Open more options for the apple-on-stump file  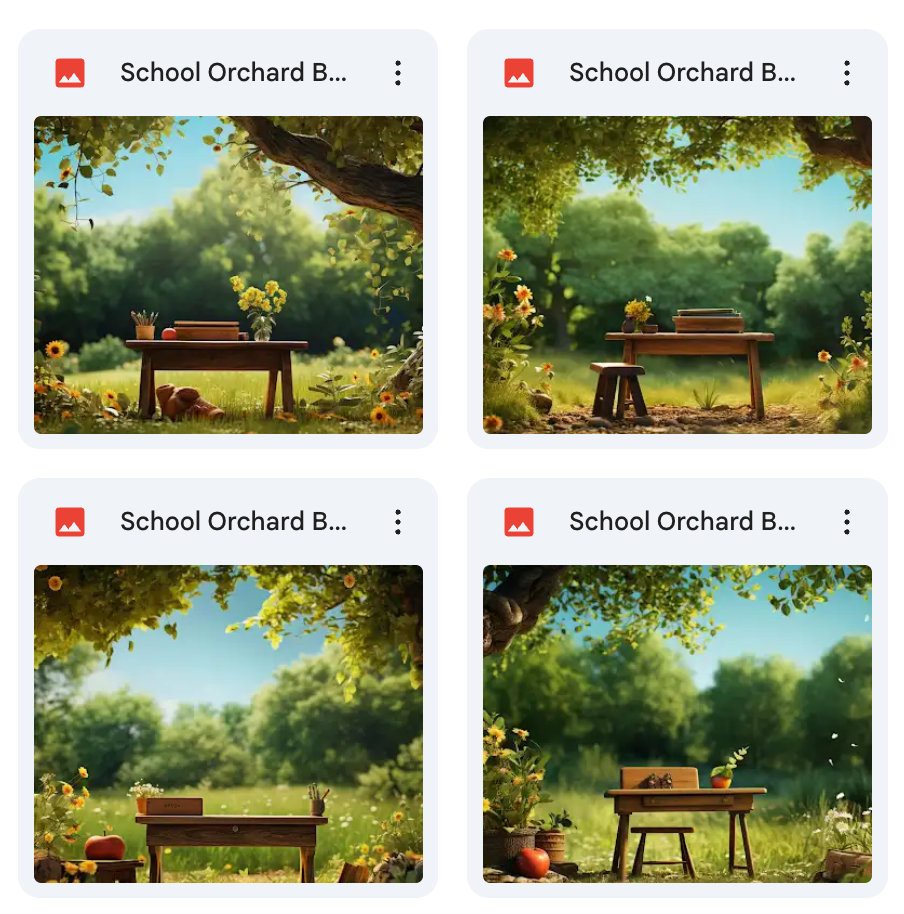[398, 522]
